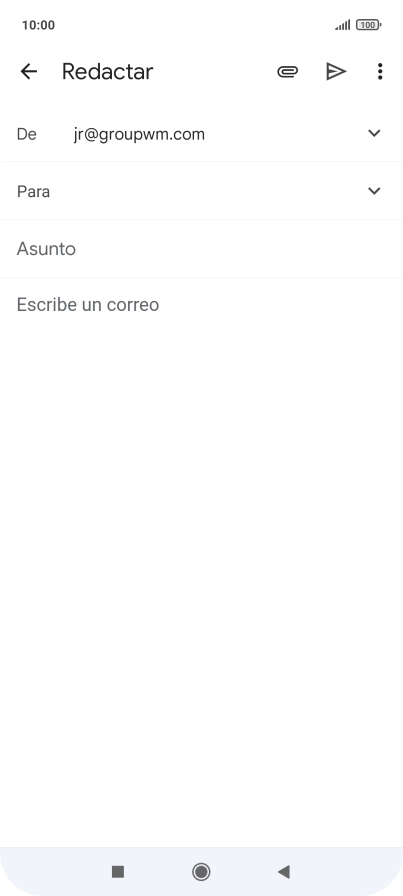Open the three-dot overflow menu
The image size is (403, 896).
tap(380, 71)
